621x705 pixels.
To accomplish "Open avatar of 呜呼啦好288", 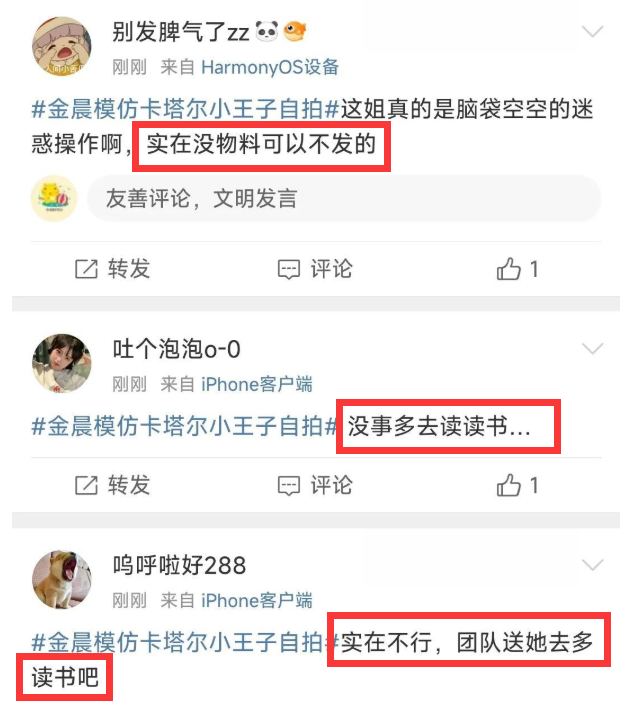I will (x=63, y=581).
